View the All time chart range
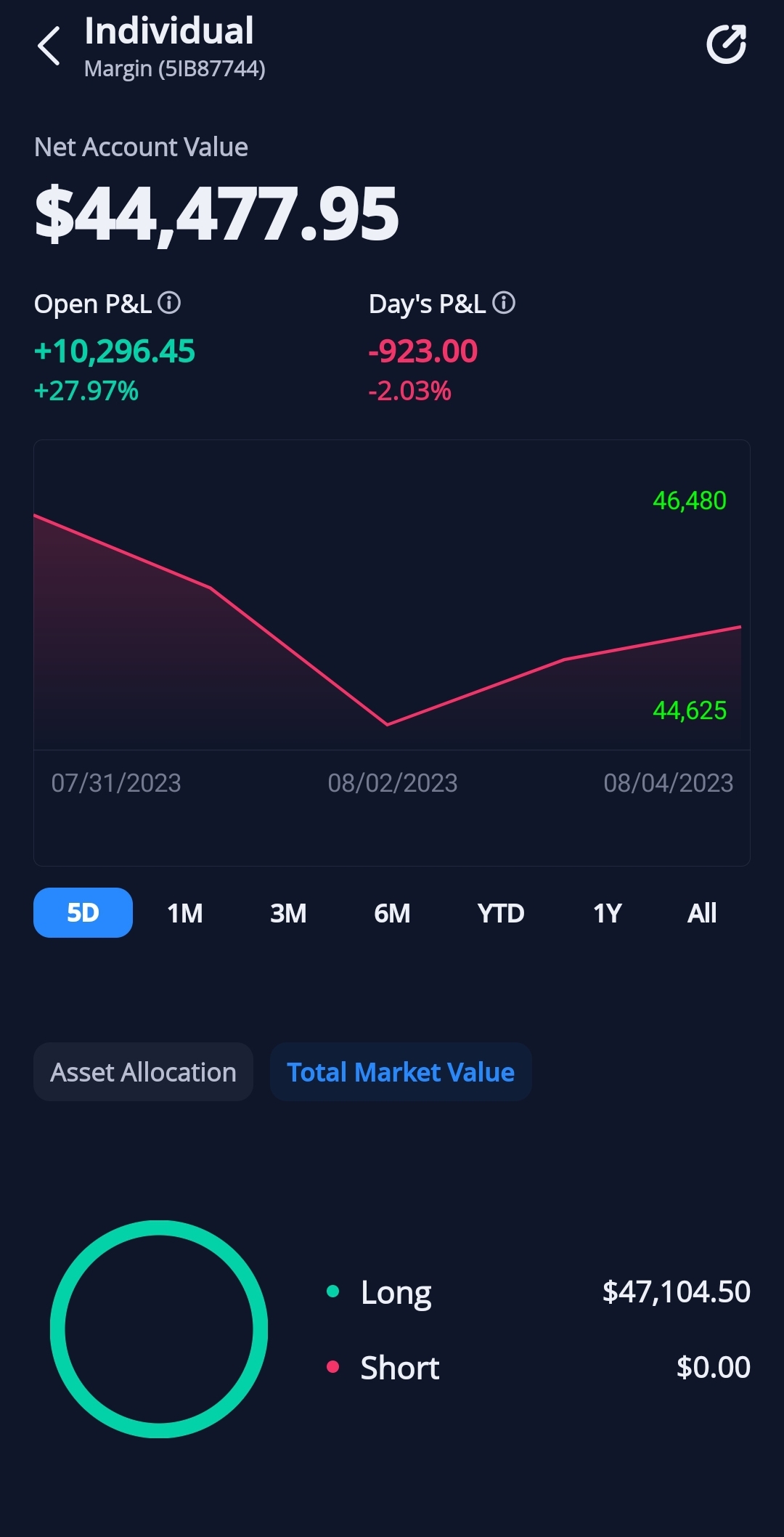This screenshot has width=784, height=1537. tap(702, 913)
